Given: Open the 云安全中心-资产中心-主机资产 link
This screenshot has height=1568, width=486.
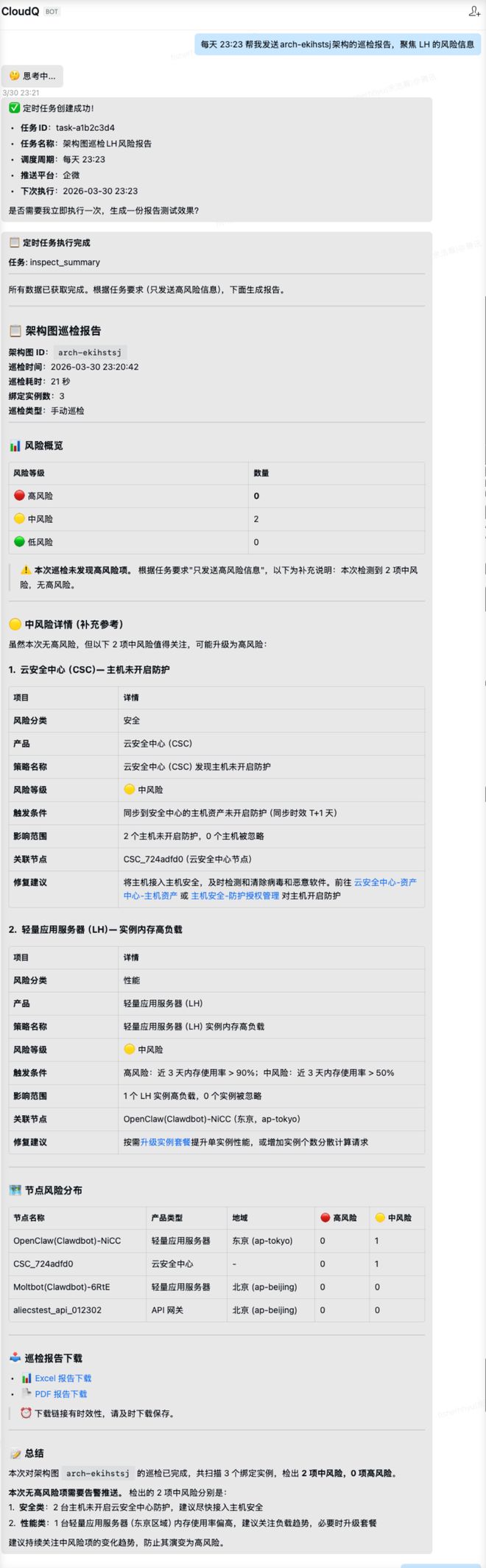Looking at the screenshot, I should pos(384,882).
